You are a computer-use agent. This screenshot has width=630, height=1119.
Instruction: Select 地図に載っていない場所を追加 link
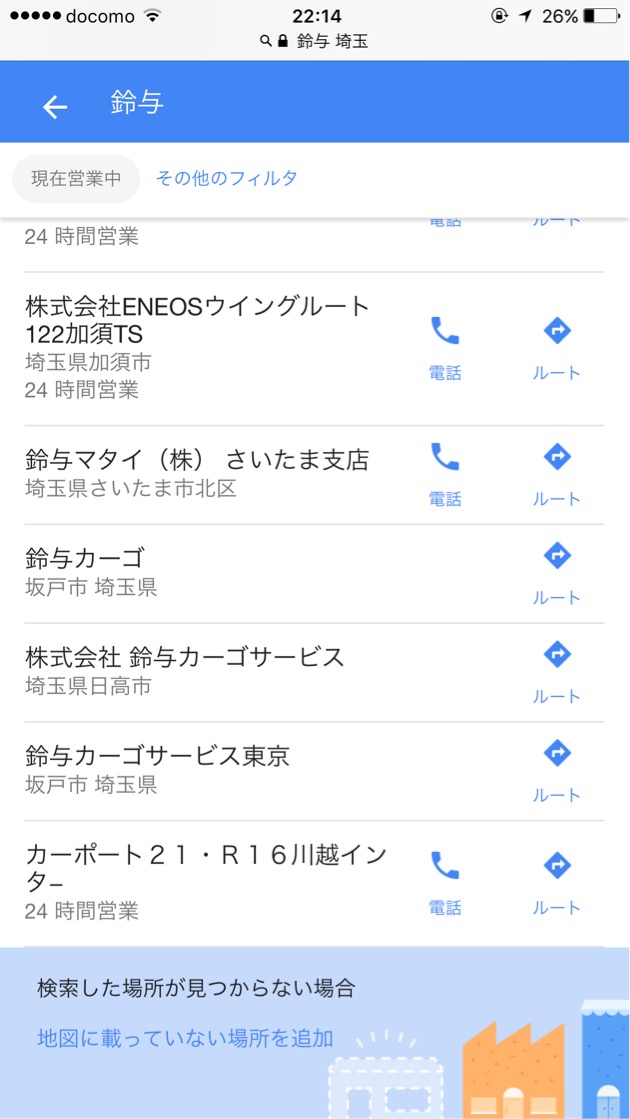pos(185,1038)
